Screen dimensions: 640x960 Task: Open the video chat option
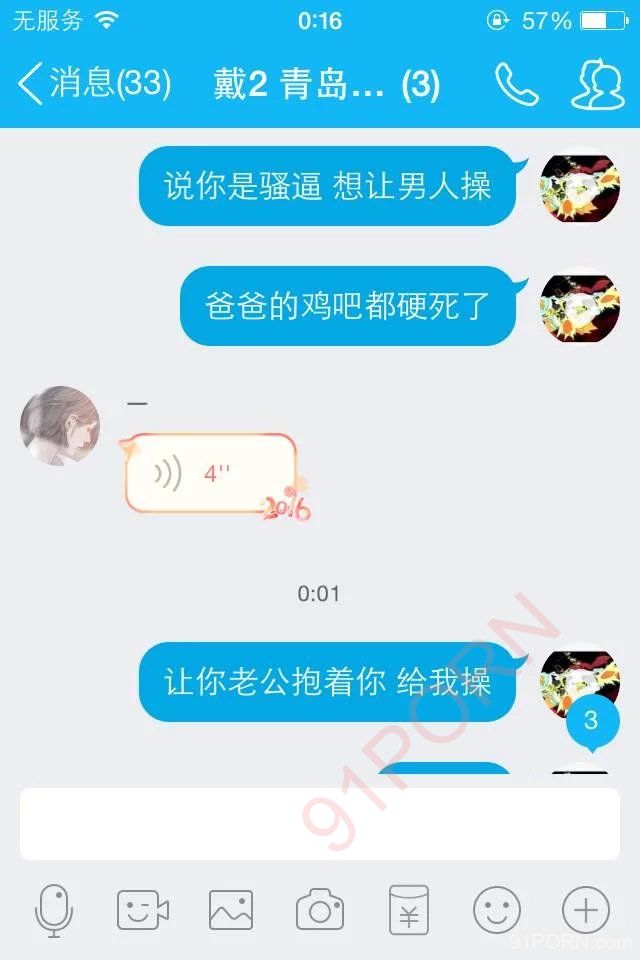[x=143, y=910]
